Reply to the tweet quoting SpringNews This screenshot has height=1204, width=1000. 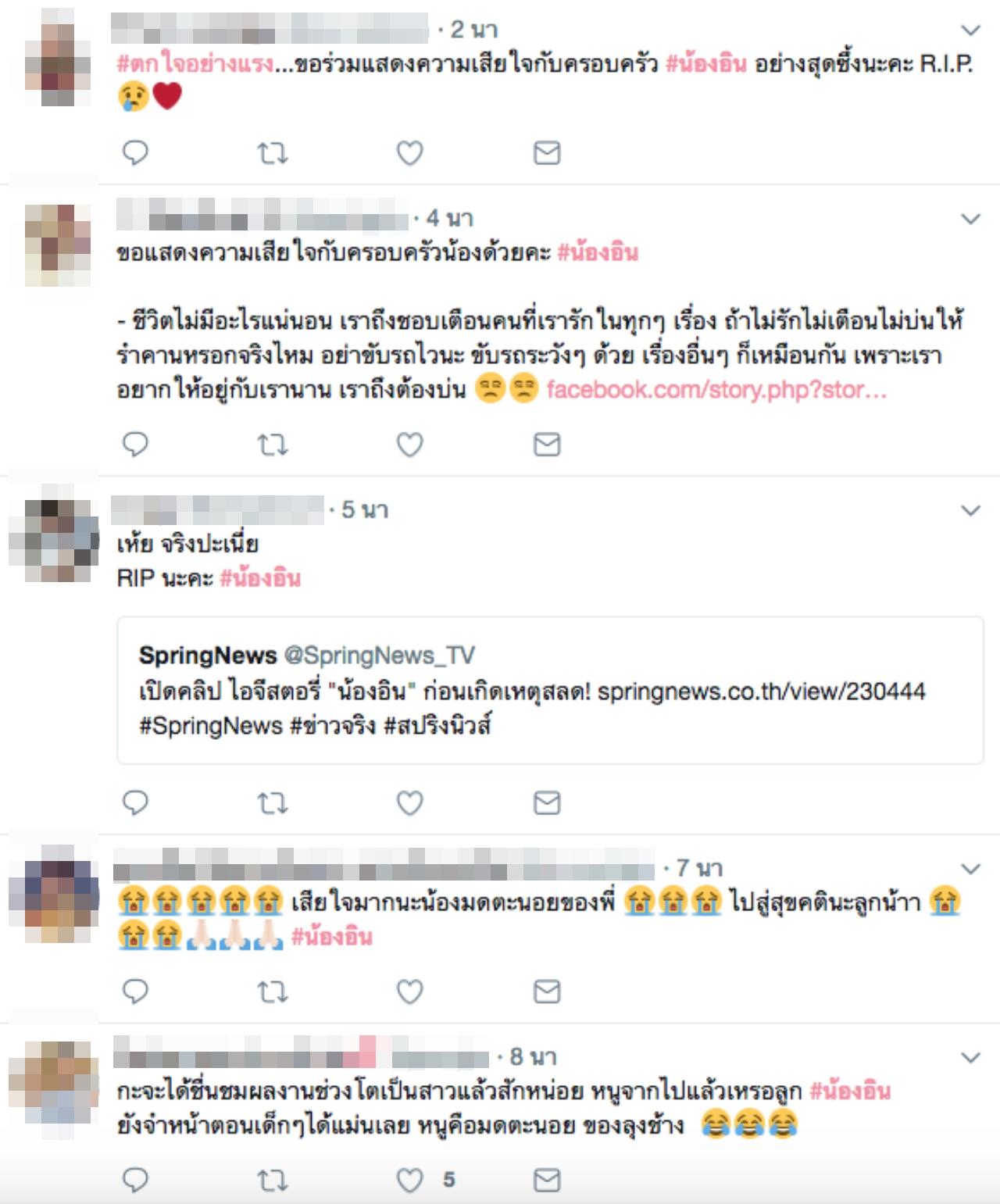point(135,802)
